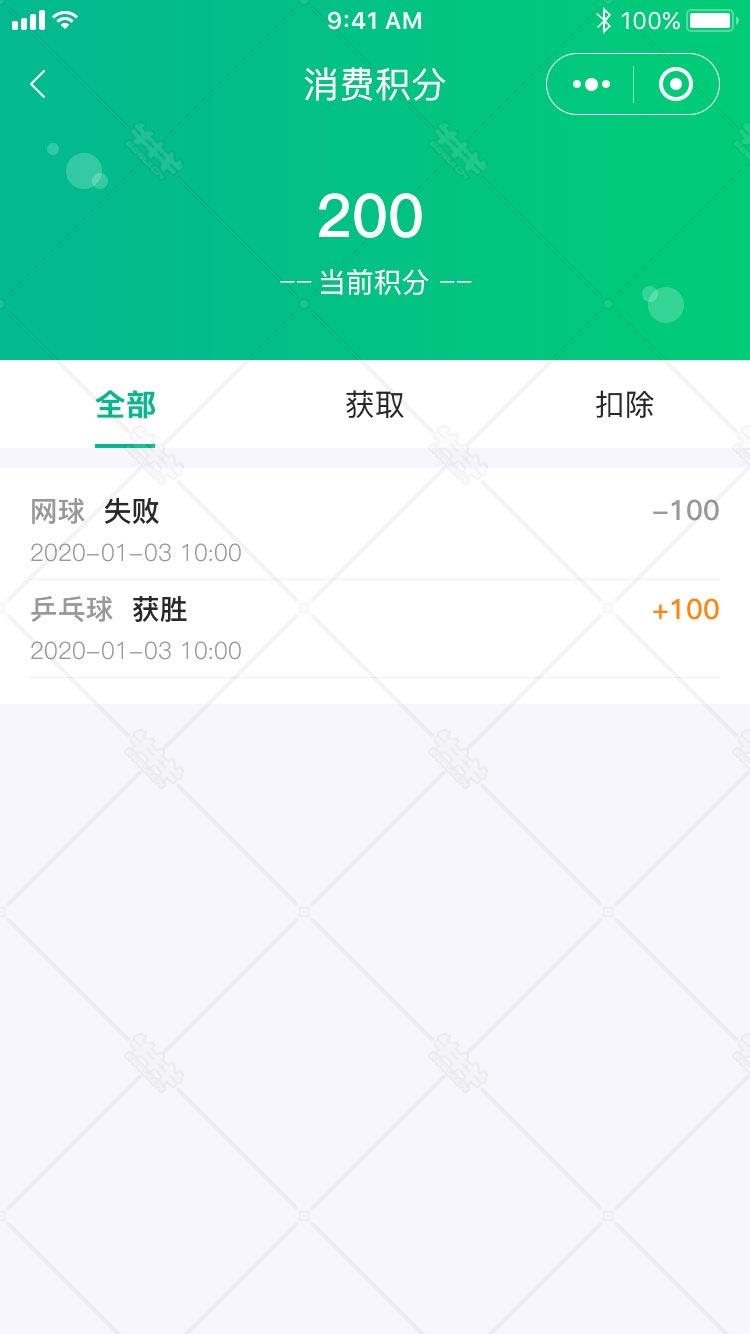Close the mini program with the circle icon
The height and width of the screenshot is (1334, 750).
click(676, 85)
